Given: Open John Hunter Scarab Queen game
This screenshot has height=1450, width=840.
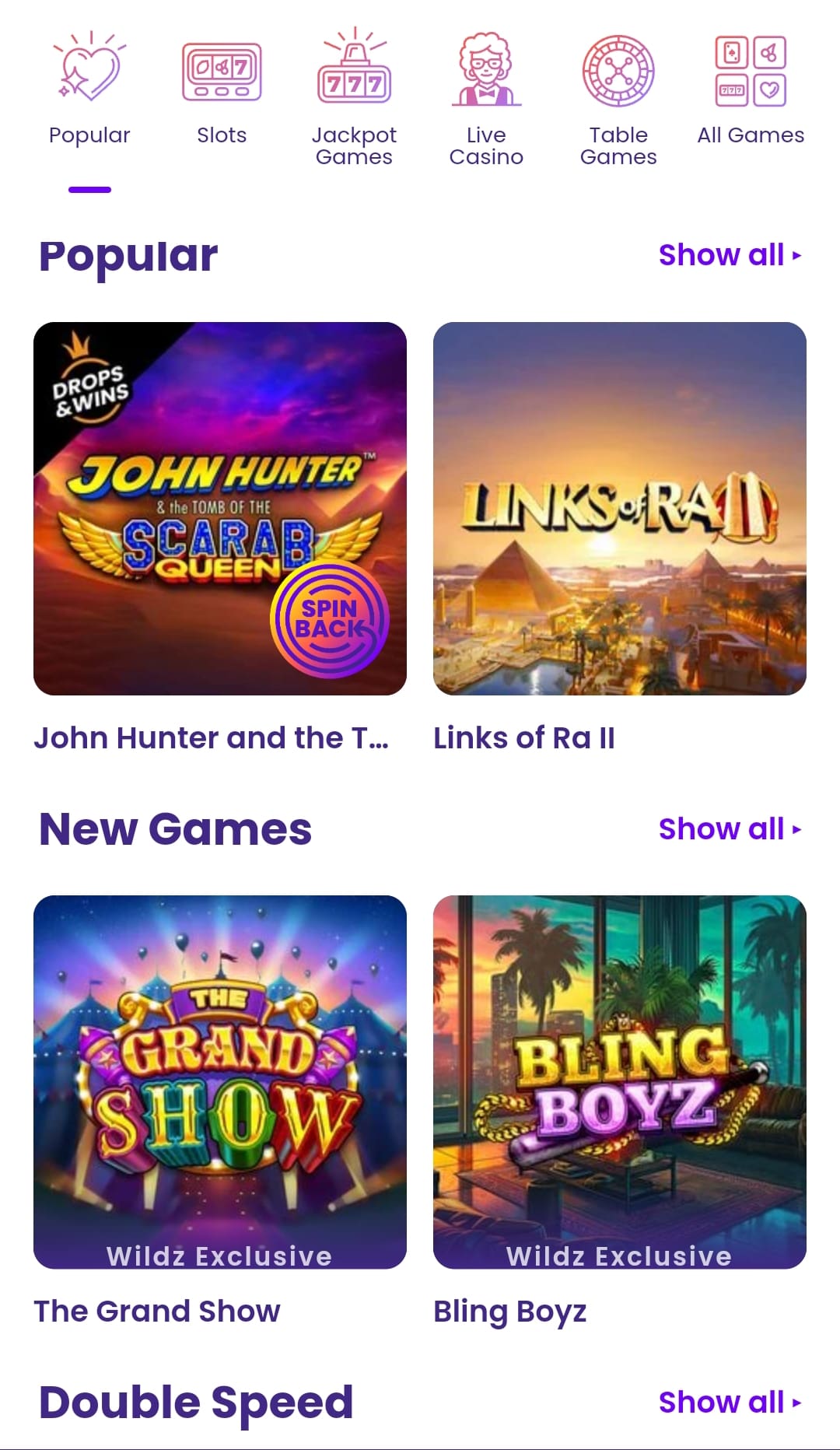Looking at the screenshot, I should click(x=220, y=509).
